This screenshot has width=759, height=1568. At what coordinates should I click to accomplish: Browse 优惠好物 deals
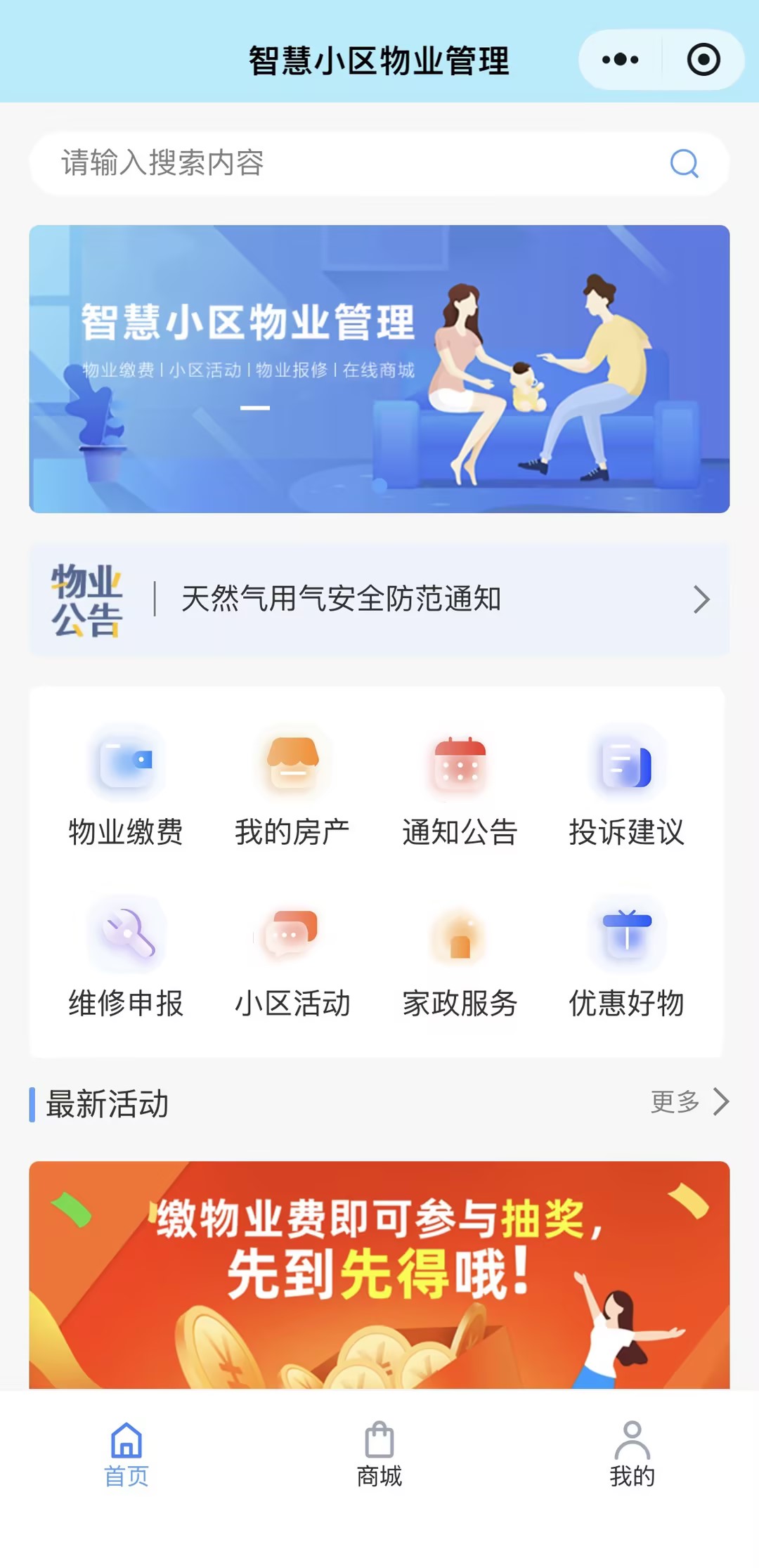click(x=626, y=957)
